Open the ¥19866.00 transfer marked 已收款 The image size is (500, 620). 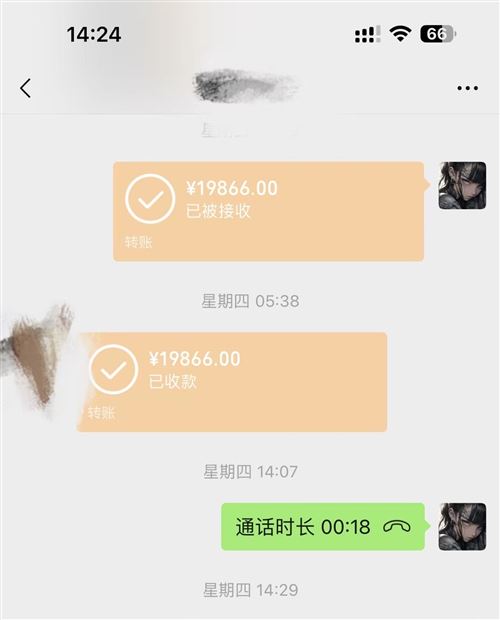[232, 382]
